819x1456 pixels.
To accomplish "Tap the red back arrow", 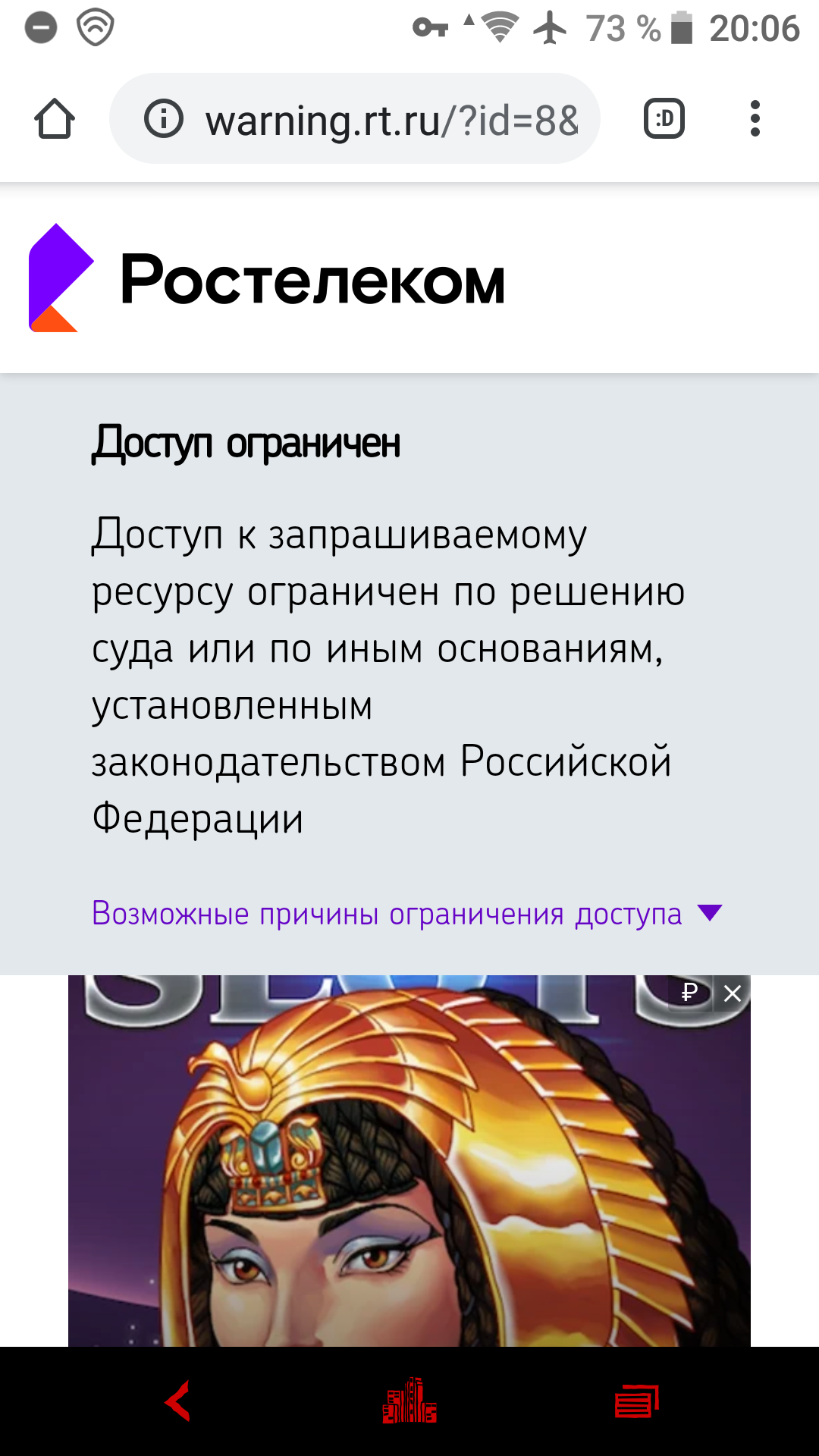I will tap(177, 1401).
